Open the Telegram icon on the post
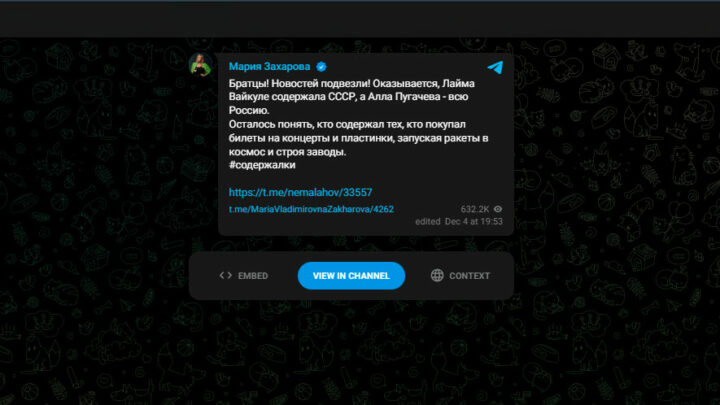720x405 pixels. tap(495, 67)
